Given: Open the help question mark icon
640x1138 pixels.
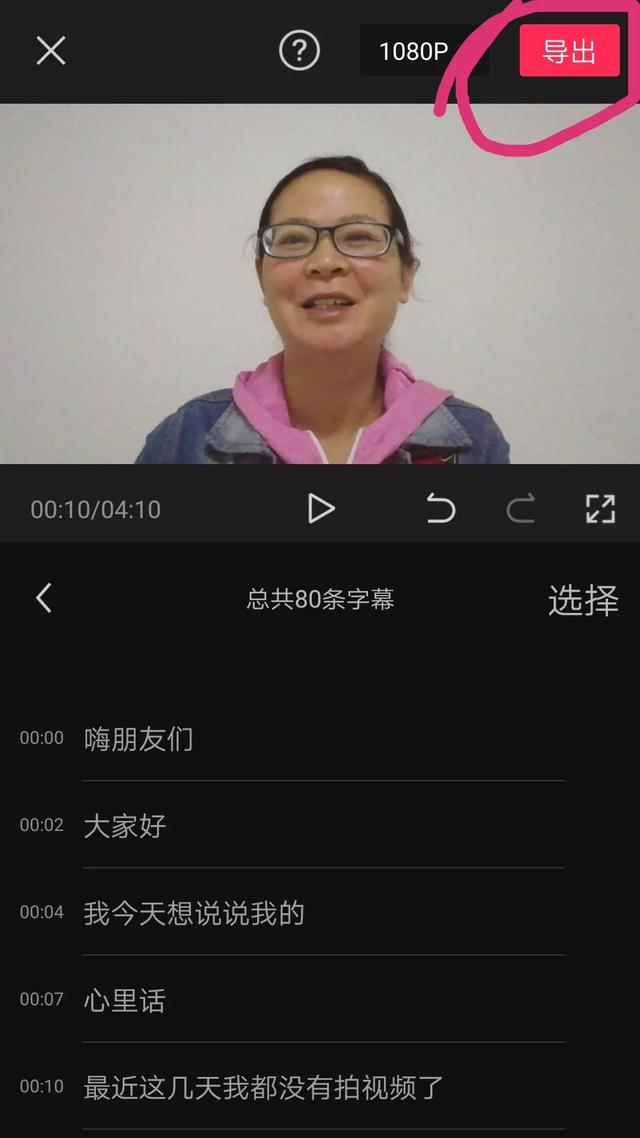Looking at the screenshot, I should tap(299, 50).
